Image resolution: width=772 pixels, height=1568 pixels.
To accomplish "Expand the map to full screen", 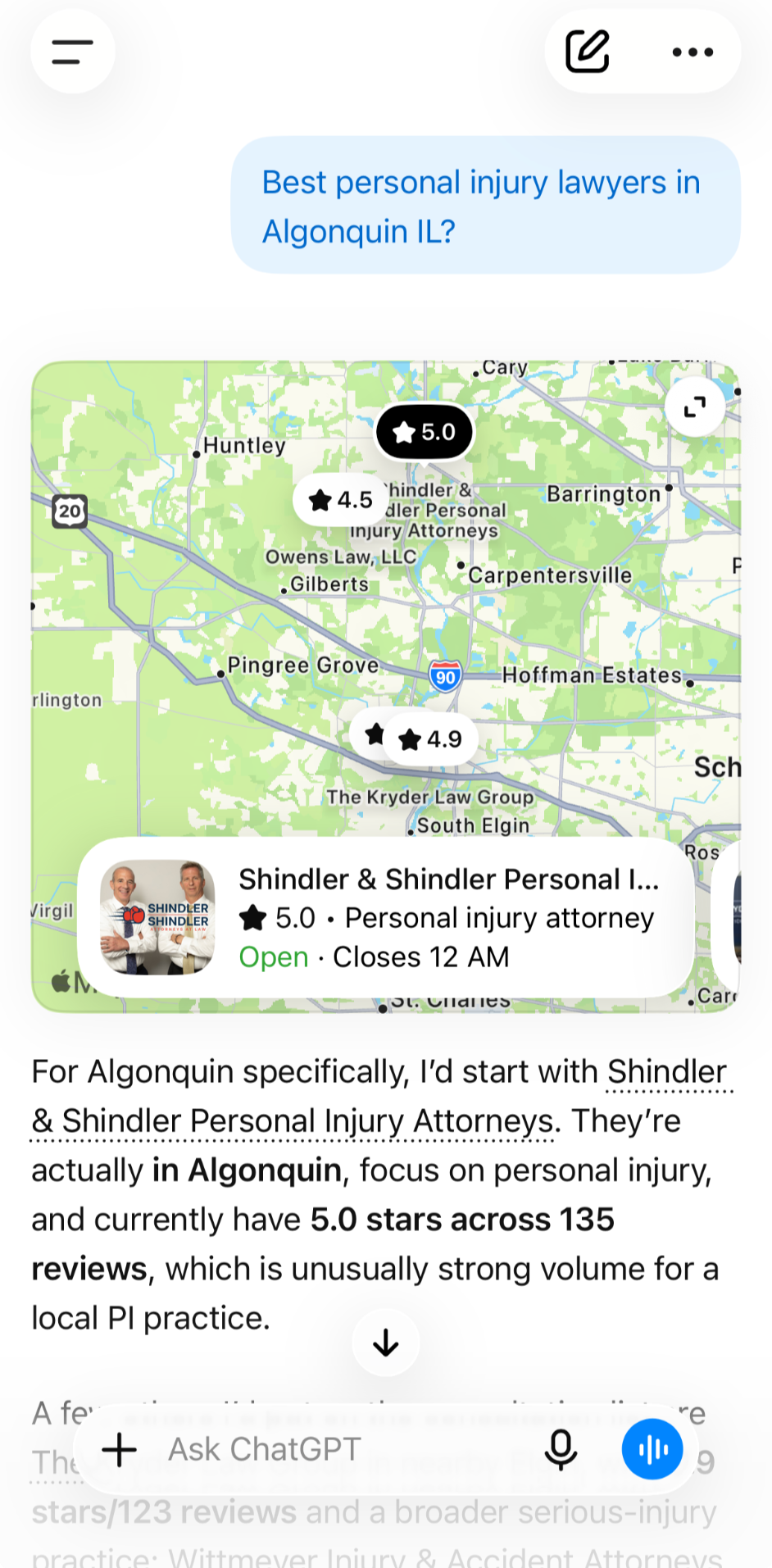I will coord(695,407).
